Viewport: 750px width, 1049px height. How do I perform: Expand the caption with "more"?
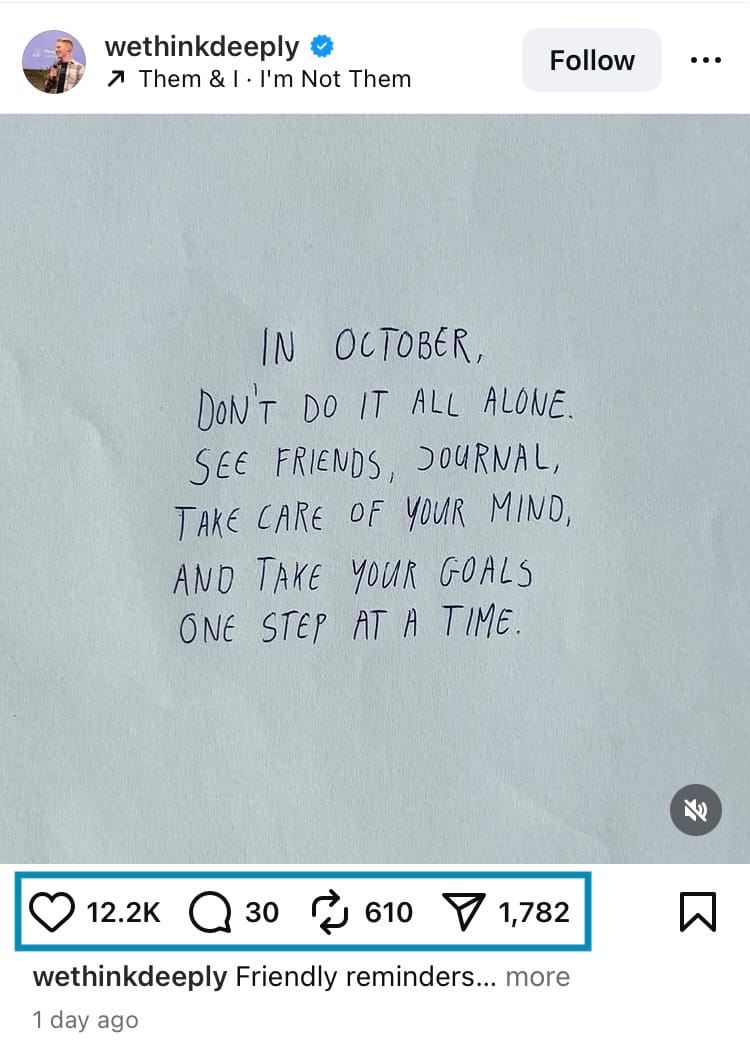pyautogui.click(x=537, y=977)
